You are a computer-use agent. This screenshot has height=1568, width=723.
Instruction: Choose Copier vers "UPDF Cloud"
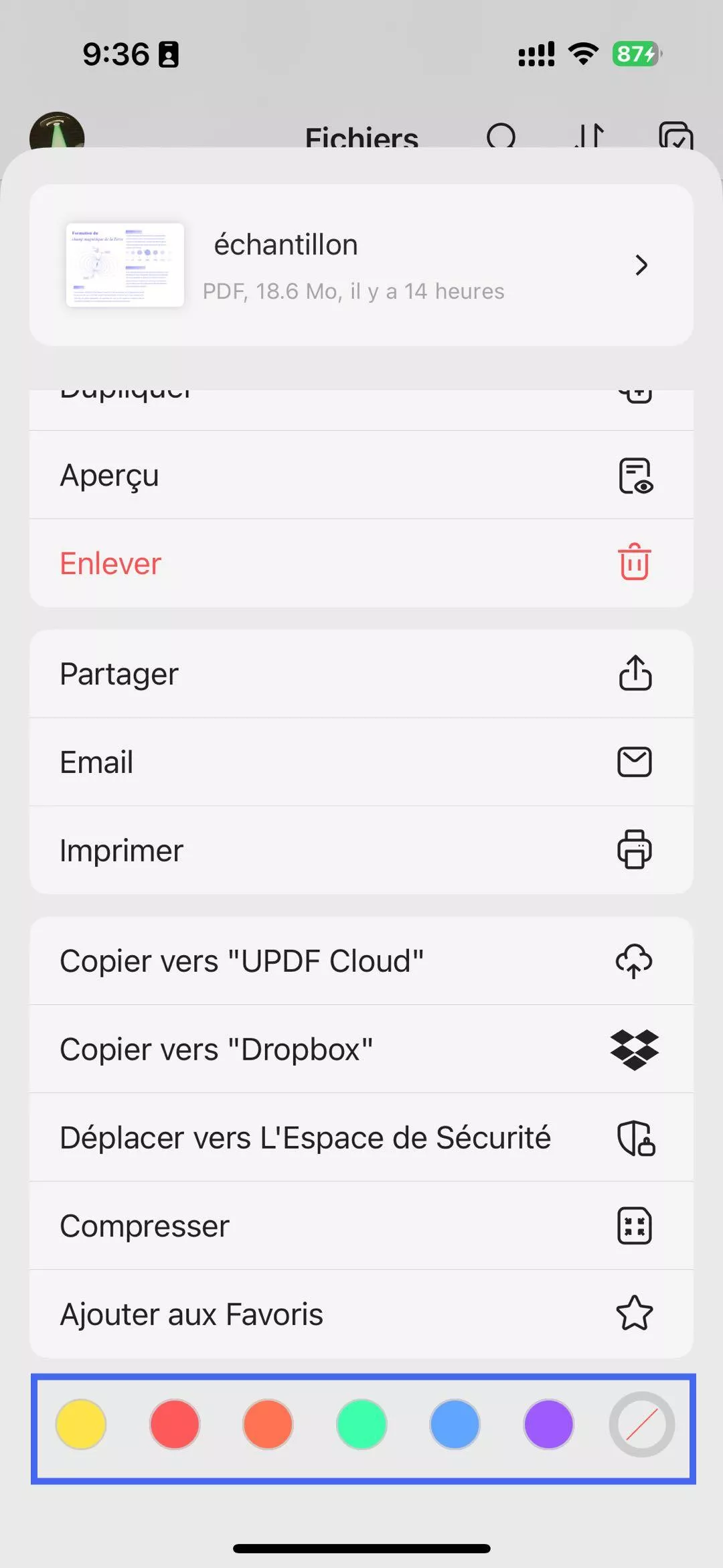pyautogui.click(x=268, y=961)
